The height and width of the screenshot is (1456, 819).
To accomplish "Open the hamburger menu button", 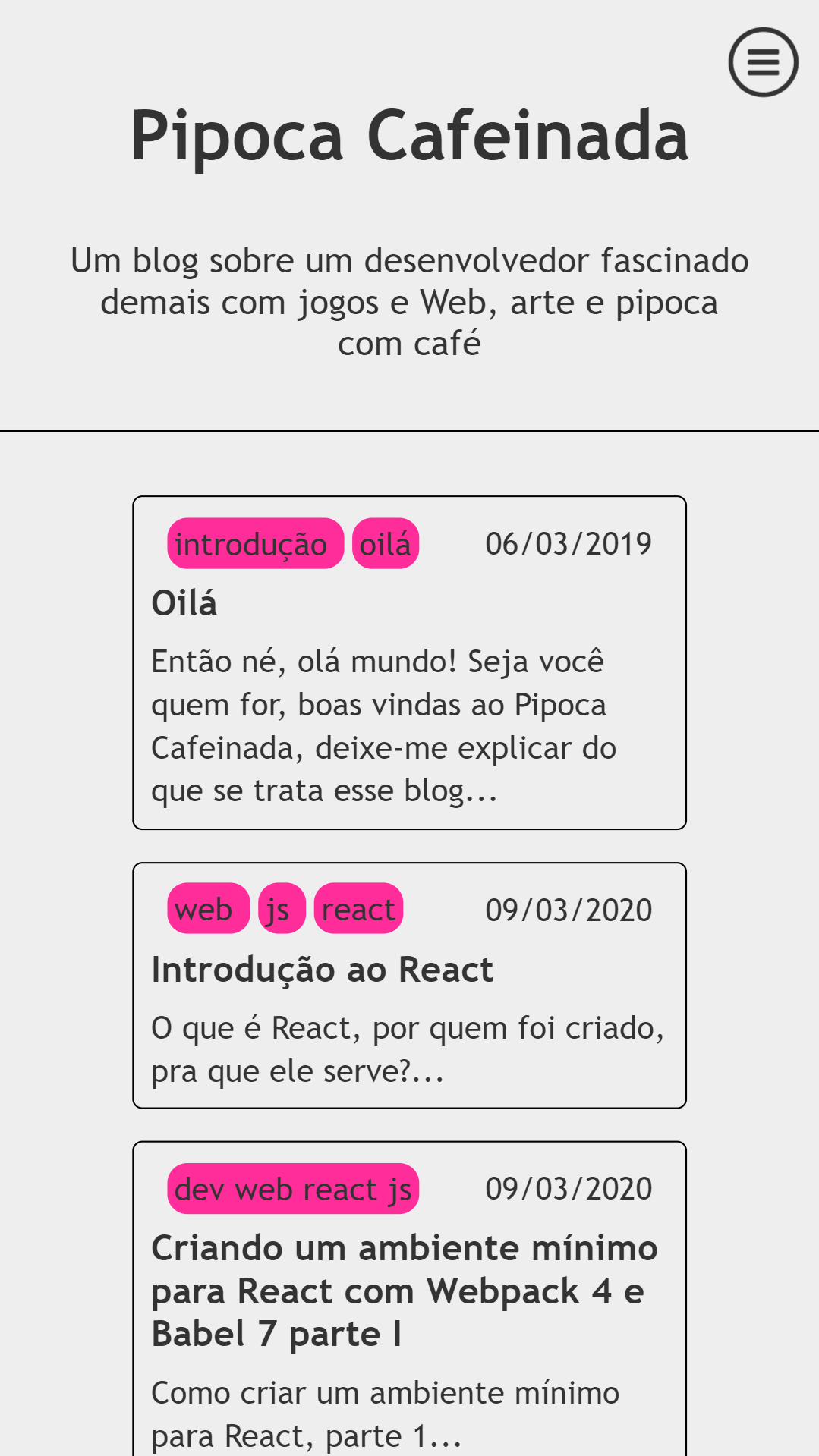I will coord(763,62).
